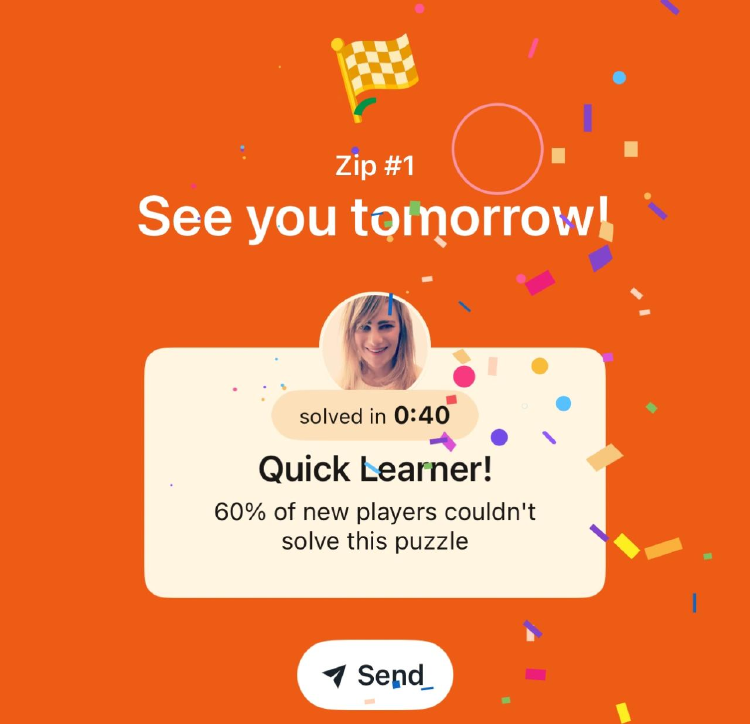
Task: Tap the Send button to share your result
Action: click(x=375, y=675)
